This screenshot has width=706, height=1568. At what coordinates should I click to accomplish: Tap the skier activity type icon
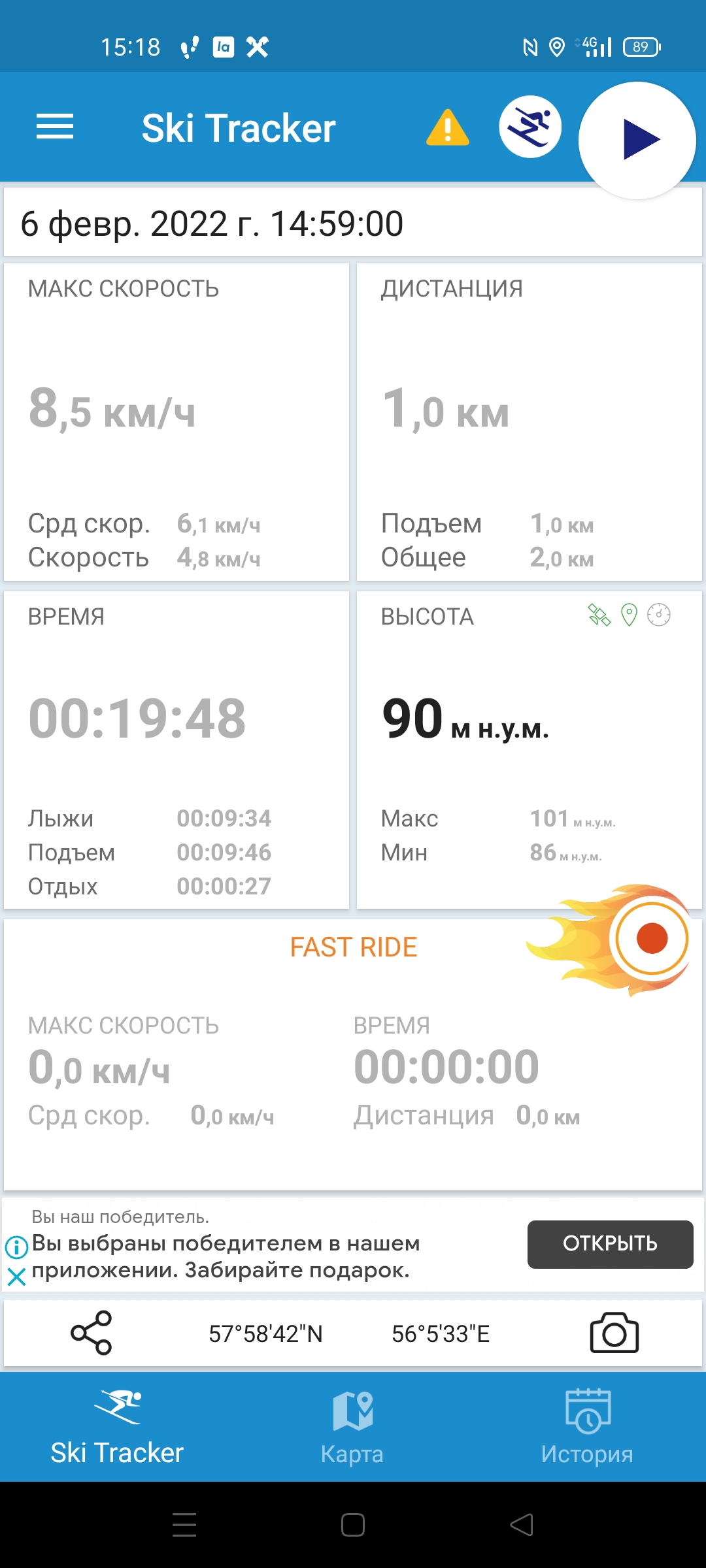coord(530,127)
